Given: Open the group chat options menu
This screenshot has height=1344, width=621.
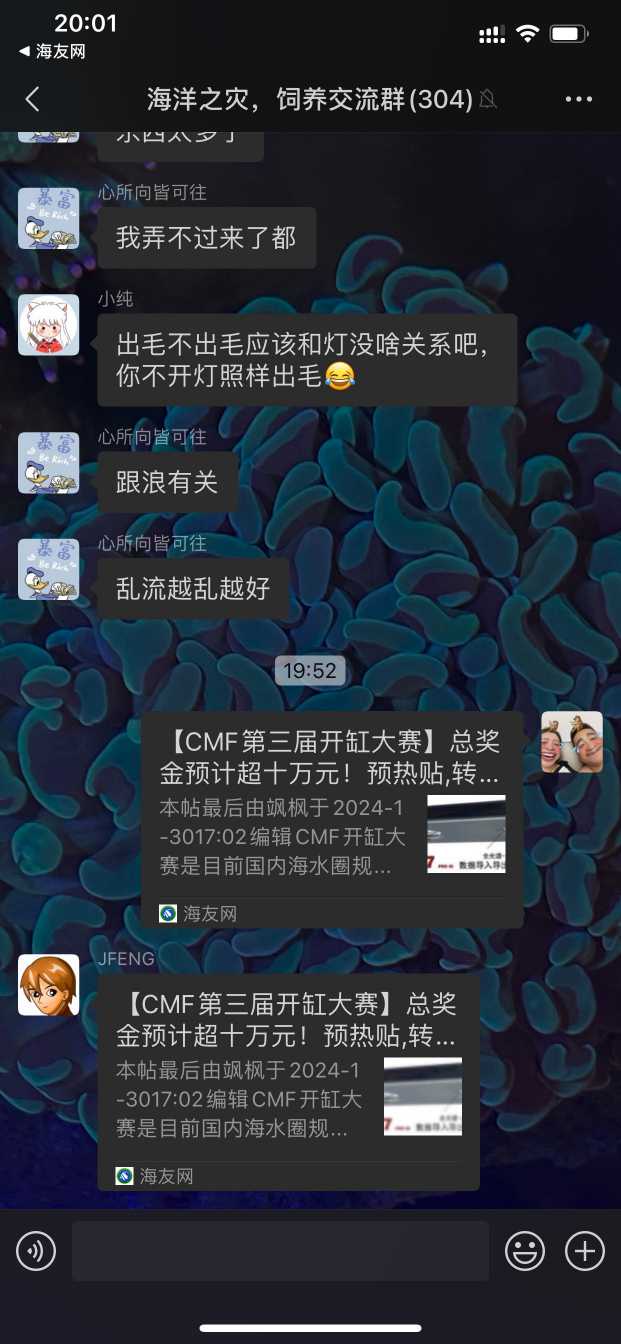Looking at the screenshot, I should (x=579, y=98).
